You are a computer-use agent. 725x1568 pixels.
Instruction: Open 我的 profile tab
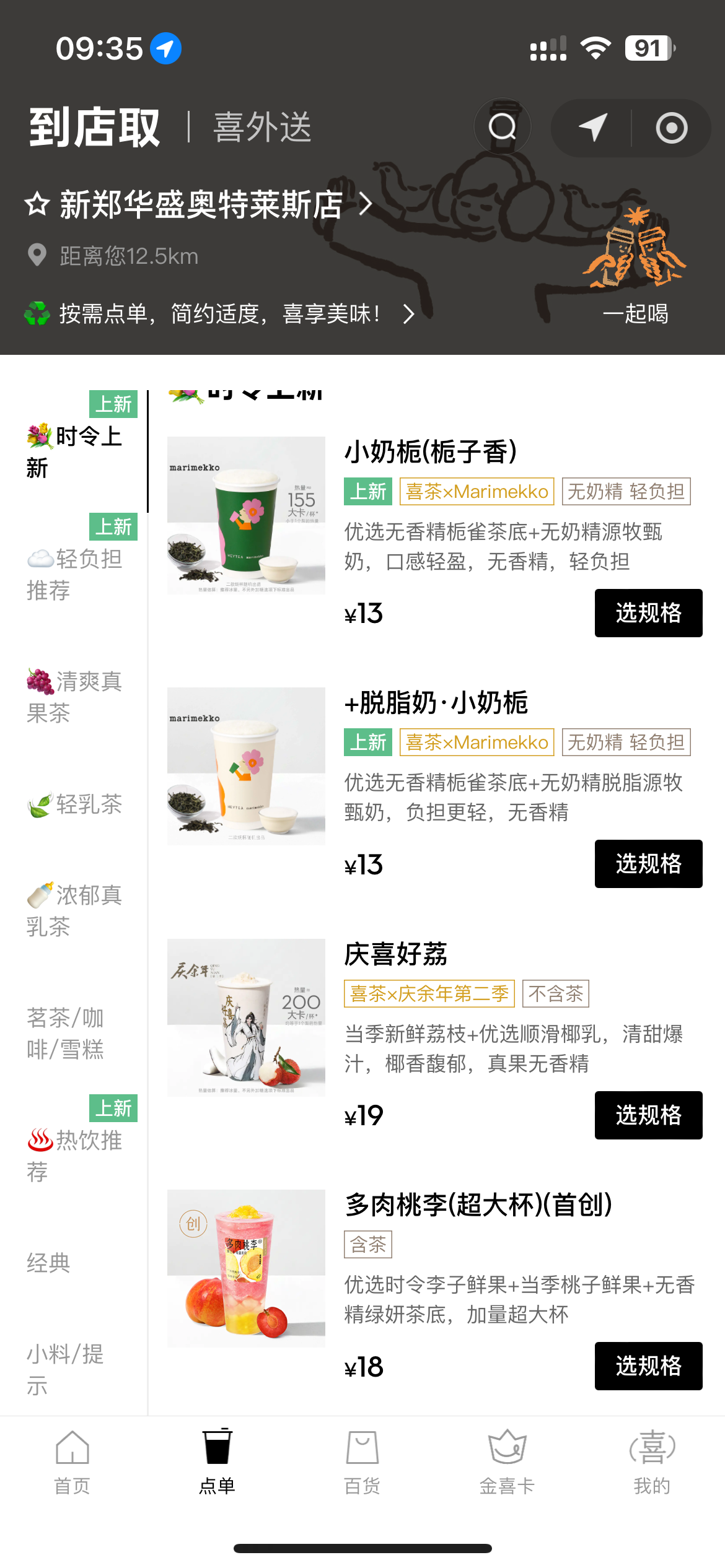(652, 1461)
